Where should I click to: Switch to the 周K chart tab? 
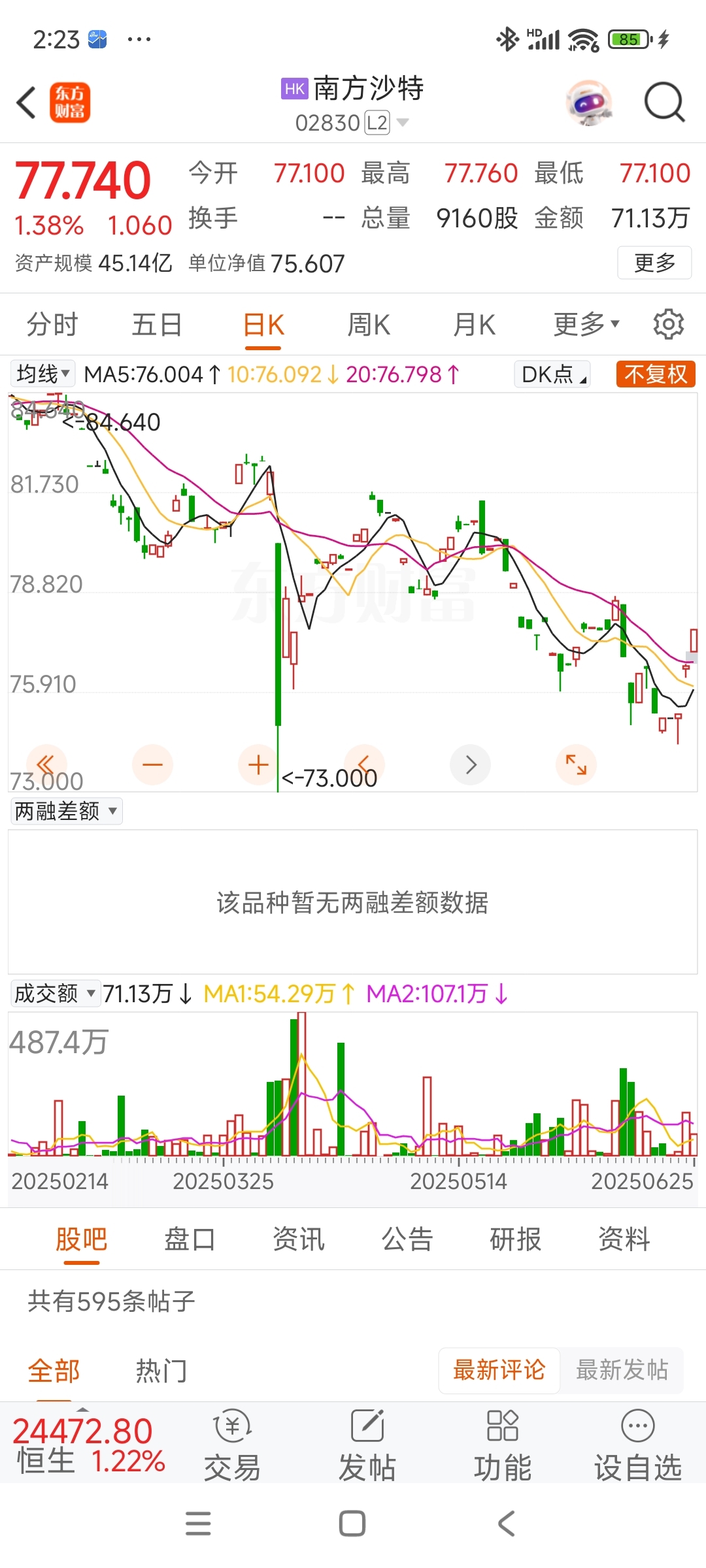(369, 325)
